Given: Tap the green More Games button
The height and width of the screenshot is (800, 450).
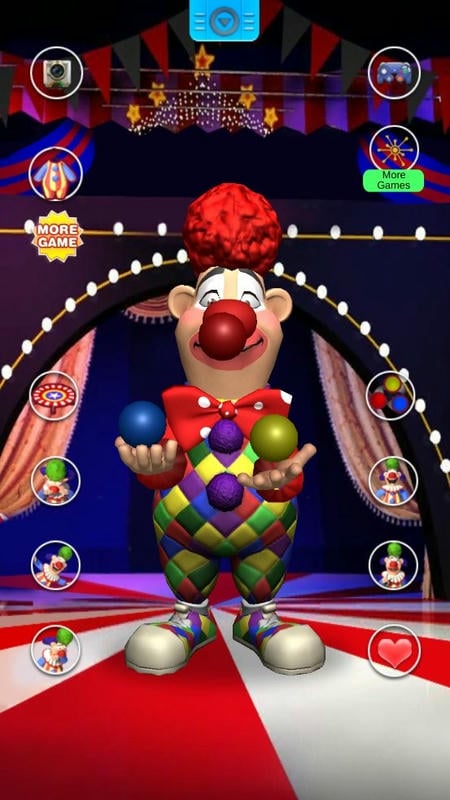Looking at the screenshot, I should pyautogui.click(x=393, y=181).
